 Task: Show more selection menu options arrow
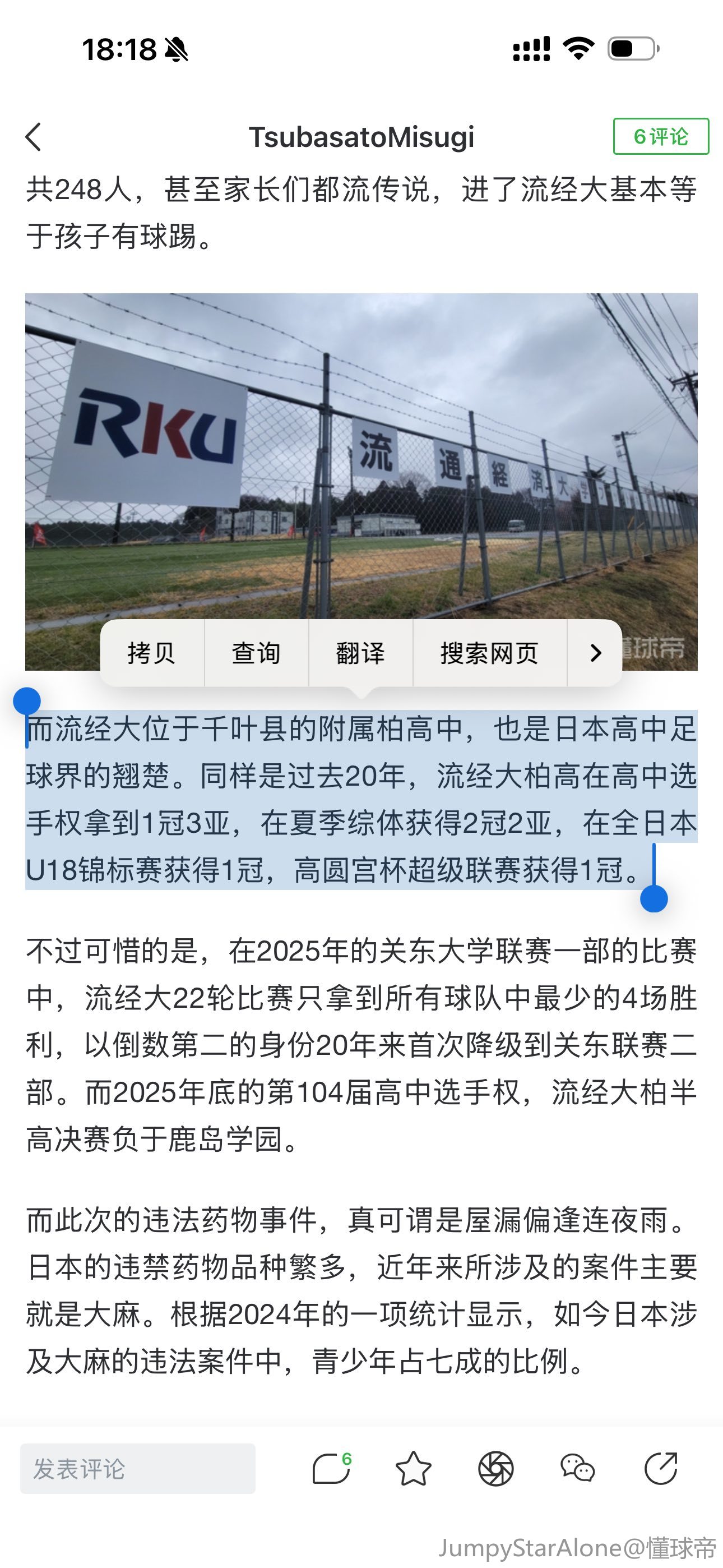tap(595, 653)
